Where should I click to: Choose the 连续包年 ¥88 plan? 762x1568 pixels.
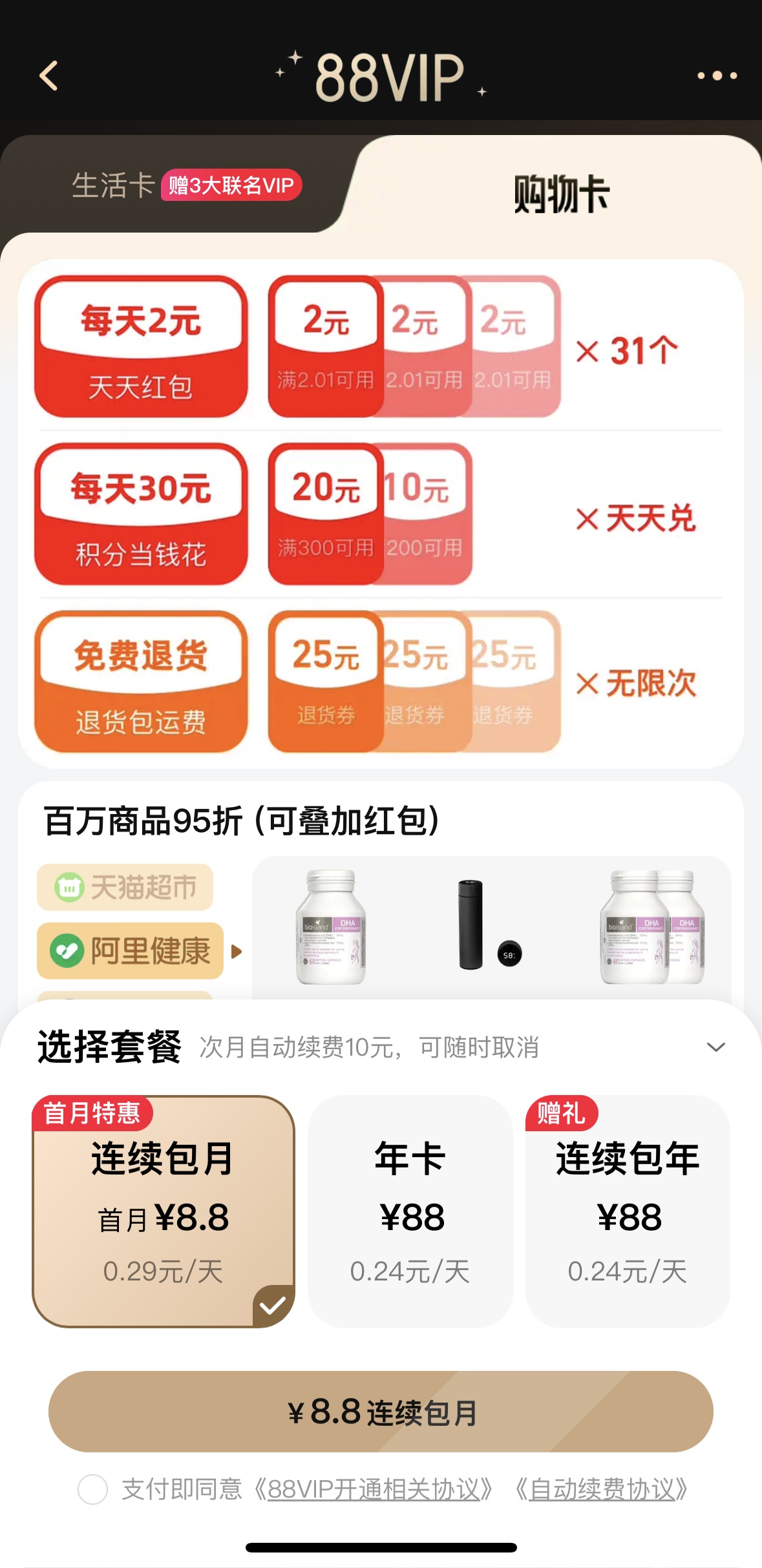(628, 1211)
